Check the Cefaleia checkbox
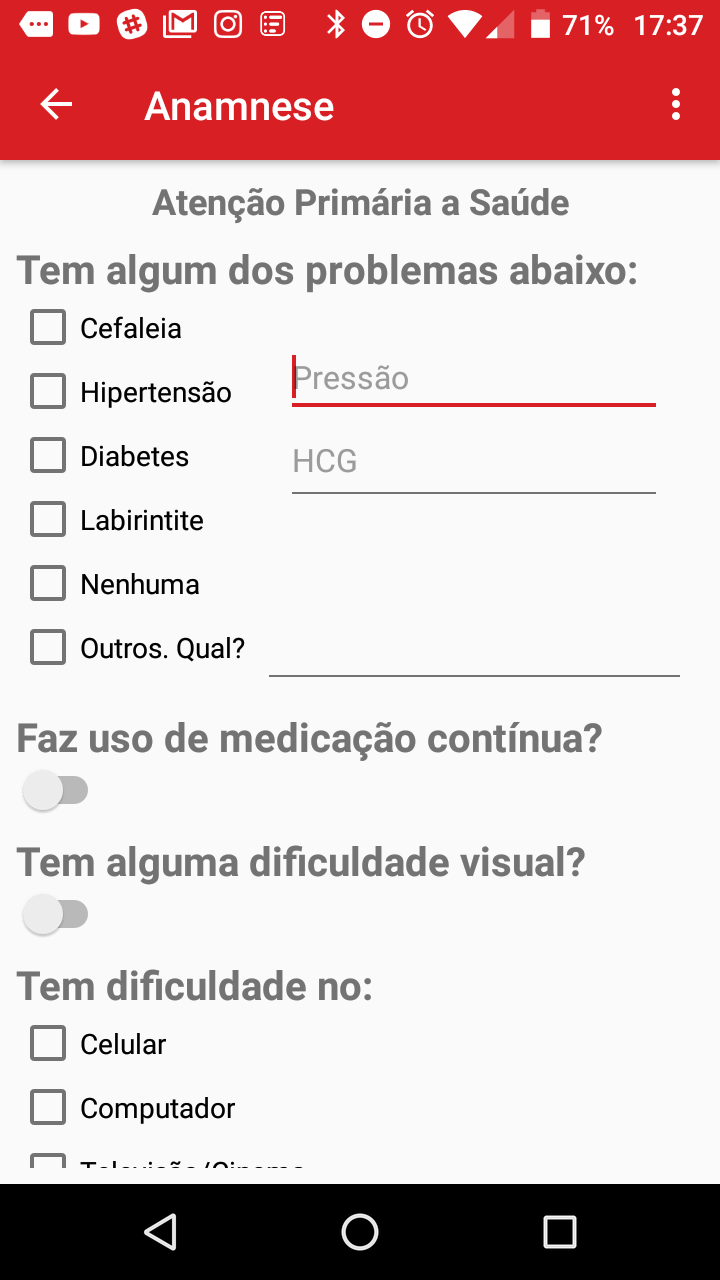The width and height of the screenshot is (720, 1280). 48,327
